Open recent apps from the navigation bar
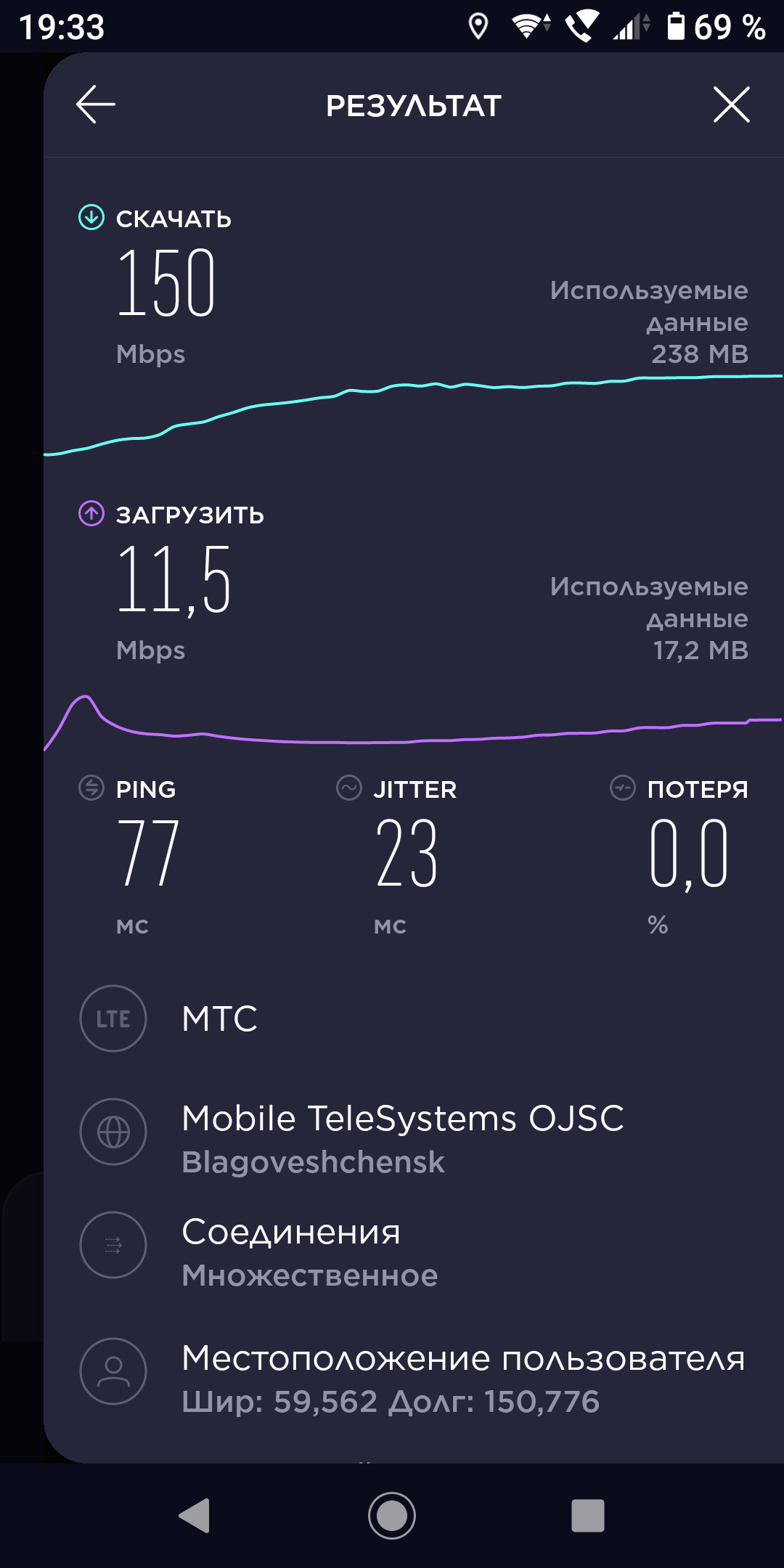This screenshot has width=784, height=1568. coord(588,1516)
